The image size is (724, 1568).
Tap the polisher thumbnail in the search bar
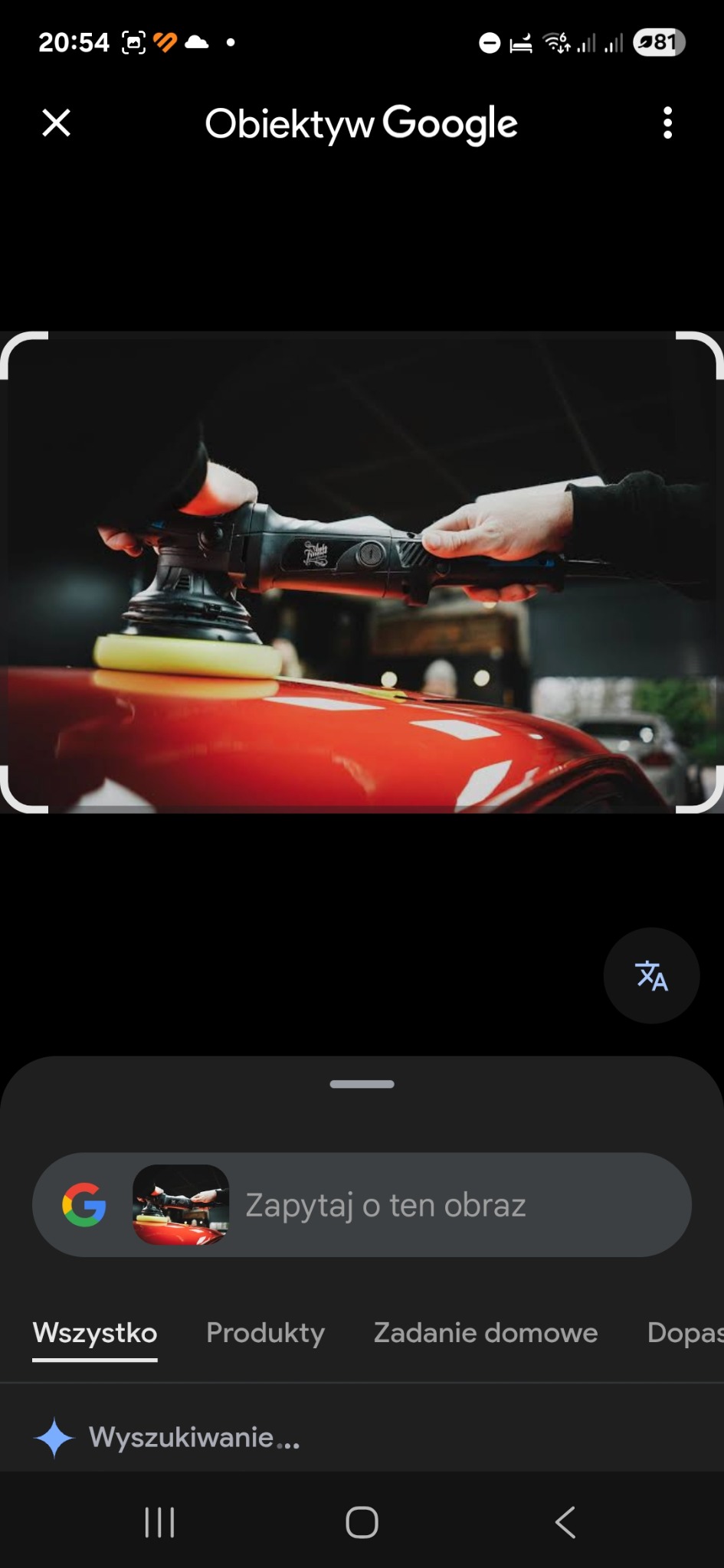pos(181,1205)
